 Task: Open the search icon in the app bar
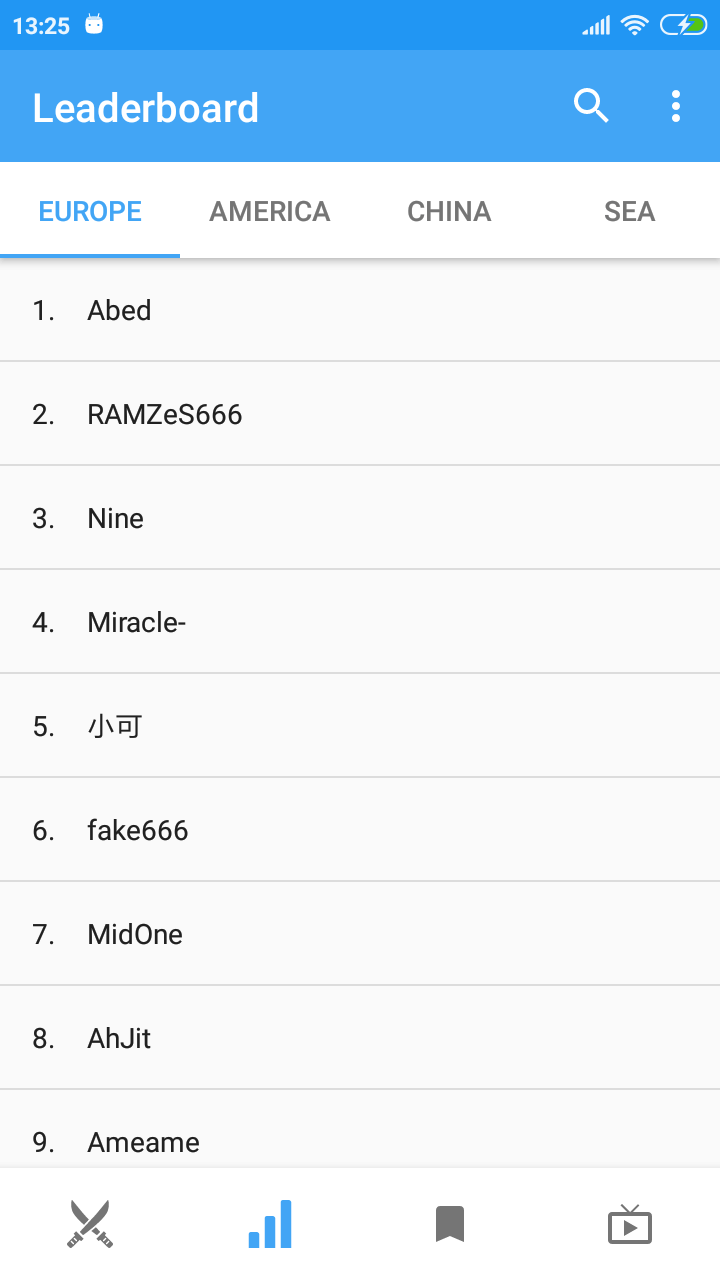[x=591, y=106]
